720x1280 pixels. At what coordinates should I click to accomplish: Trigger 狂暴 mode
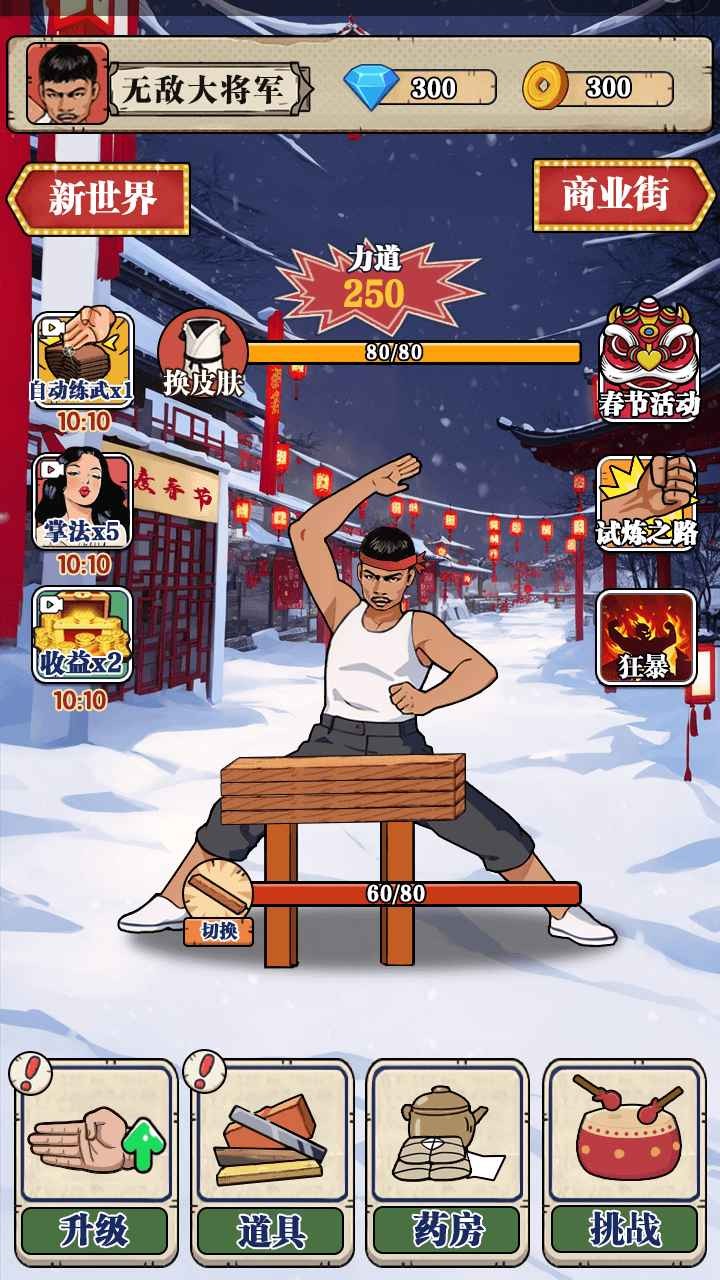coord(647,637)
